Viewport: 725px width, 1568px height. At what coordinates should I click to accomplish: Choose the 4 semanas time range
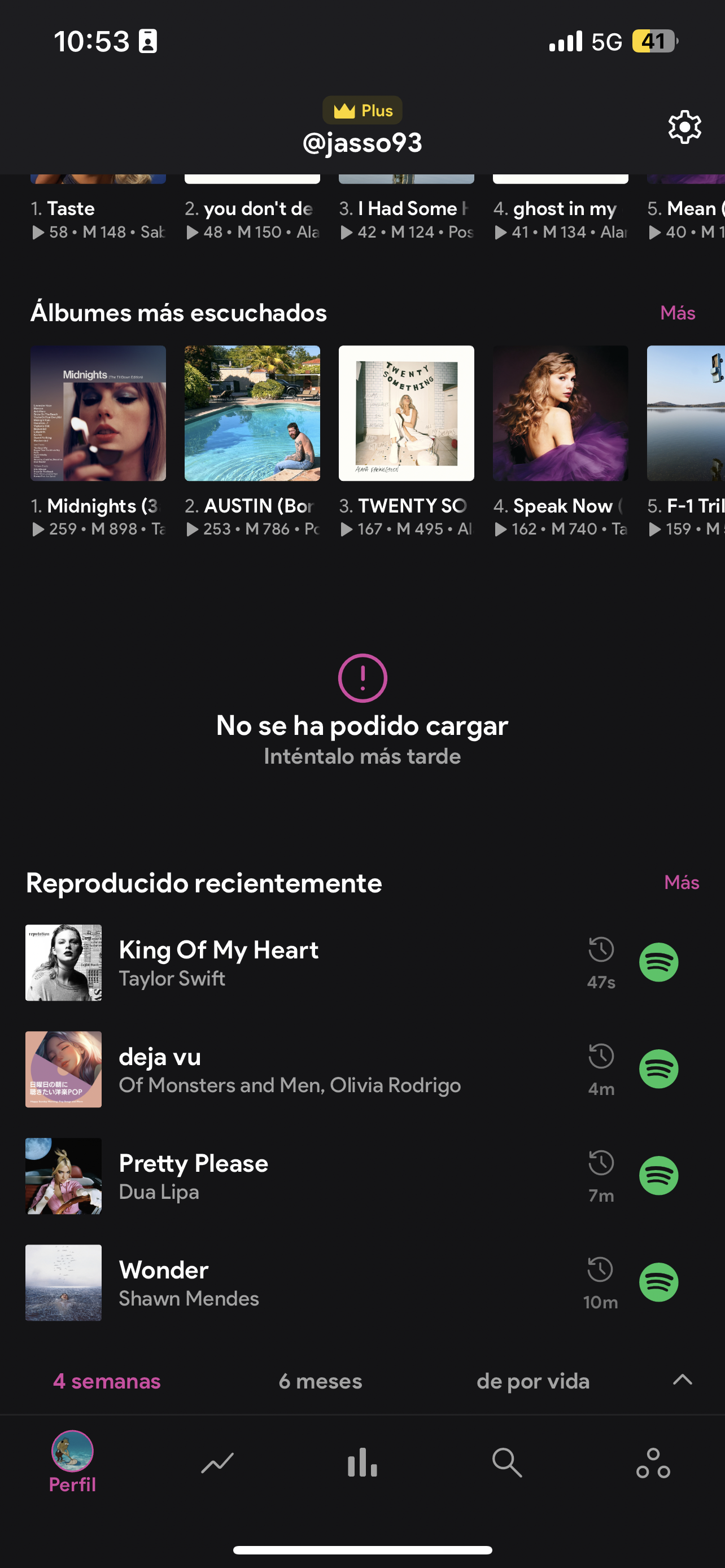click(107, 1381)
